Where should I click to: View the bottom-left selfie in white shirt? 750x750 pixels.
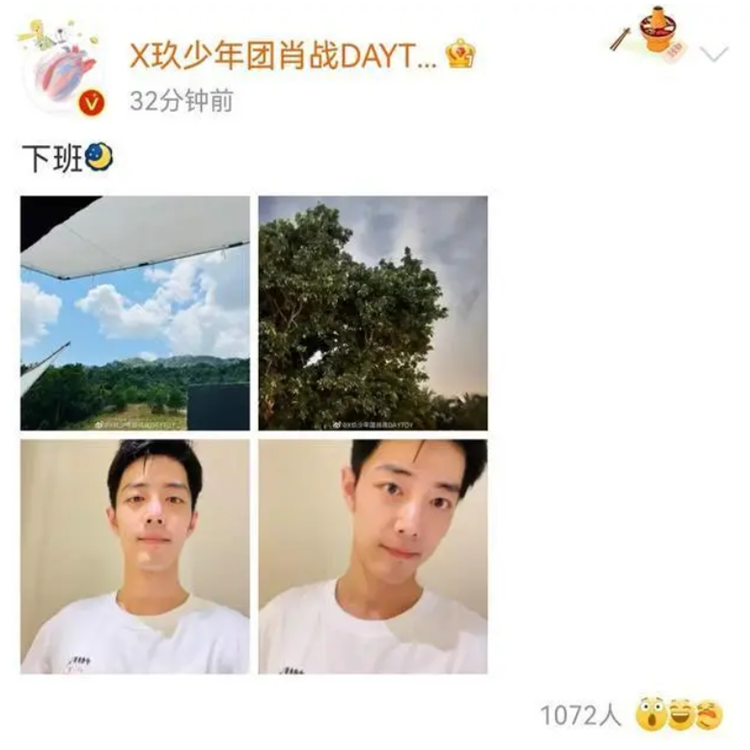[x=135, y=556]
